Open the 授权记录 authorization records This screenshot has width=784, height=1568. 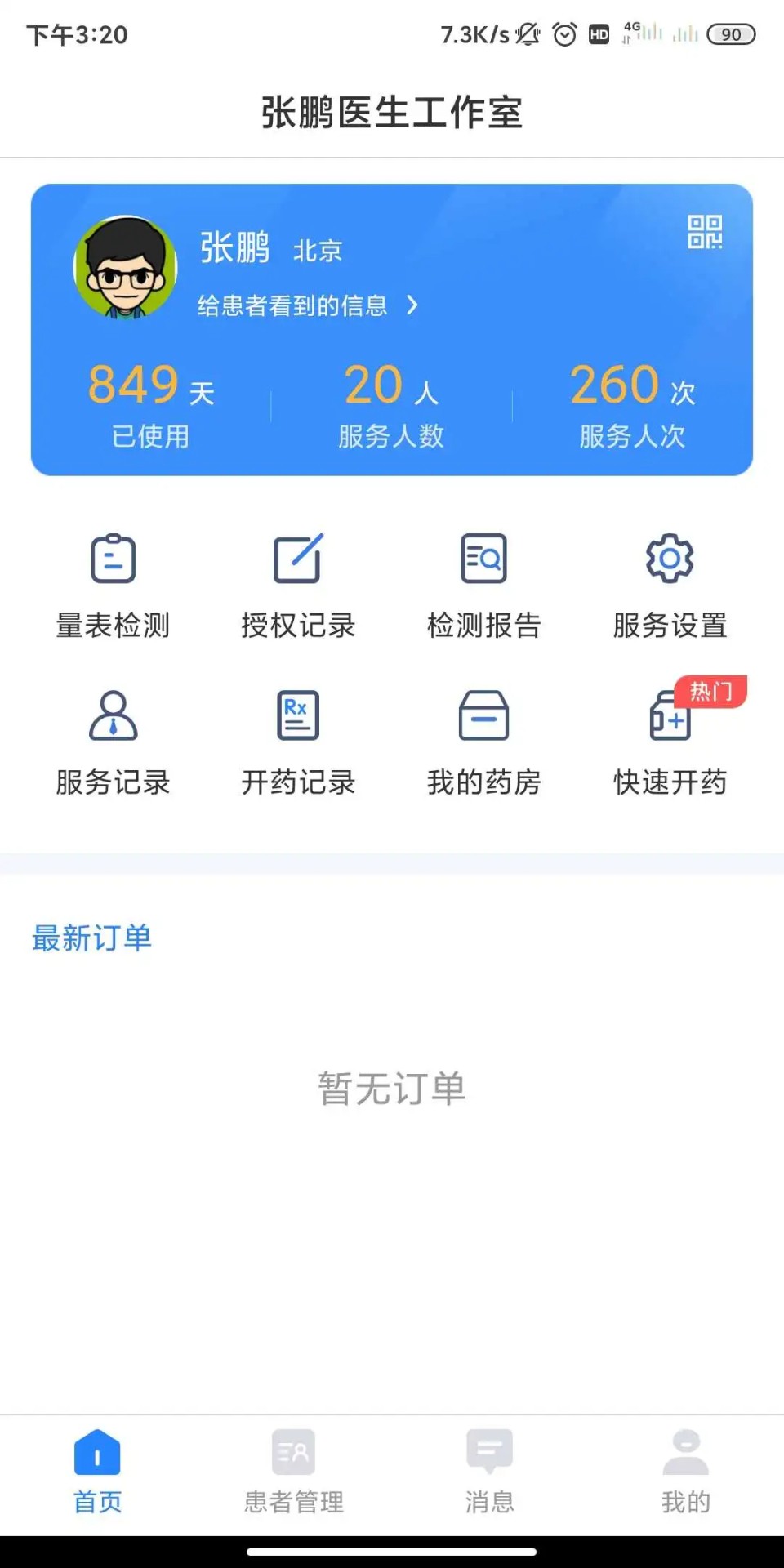299,584
